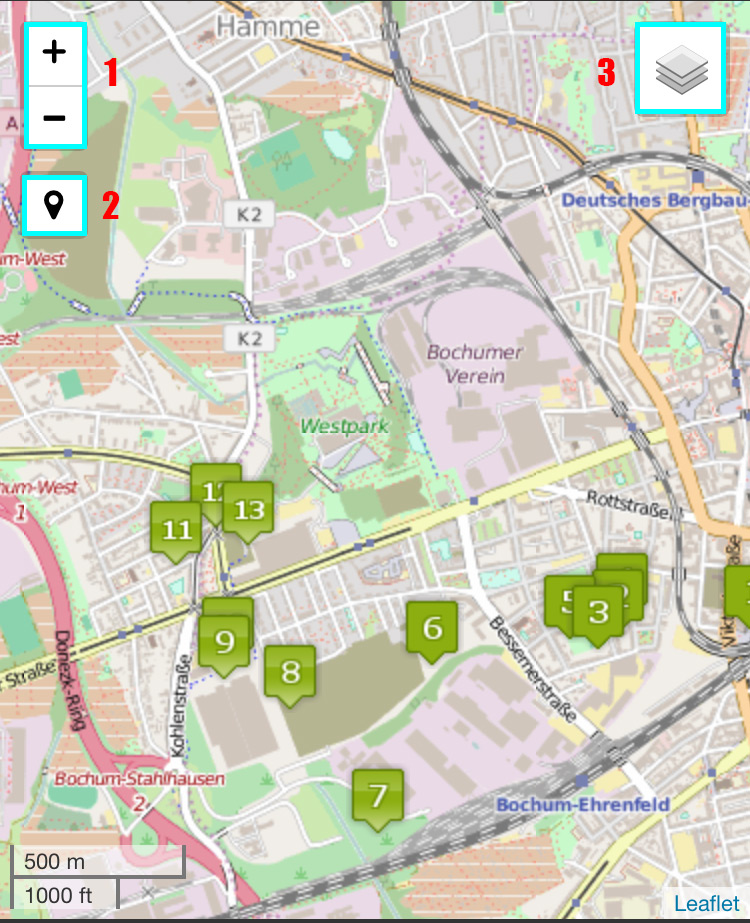Viewport: 750px width, 923px height.
Task: Select map marker number 6
Action: [432, 627]
